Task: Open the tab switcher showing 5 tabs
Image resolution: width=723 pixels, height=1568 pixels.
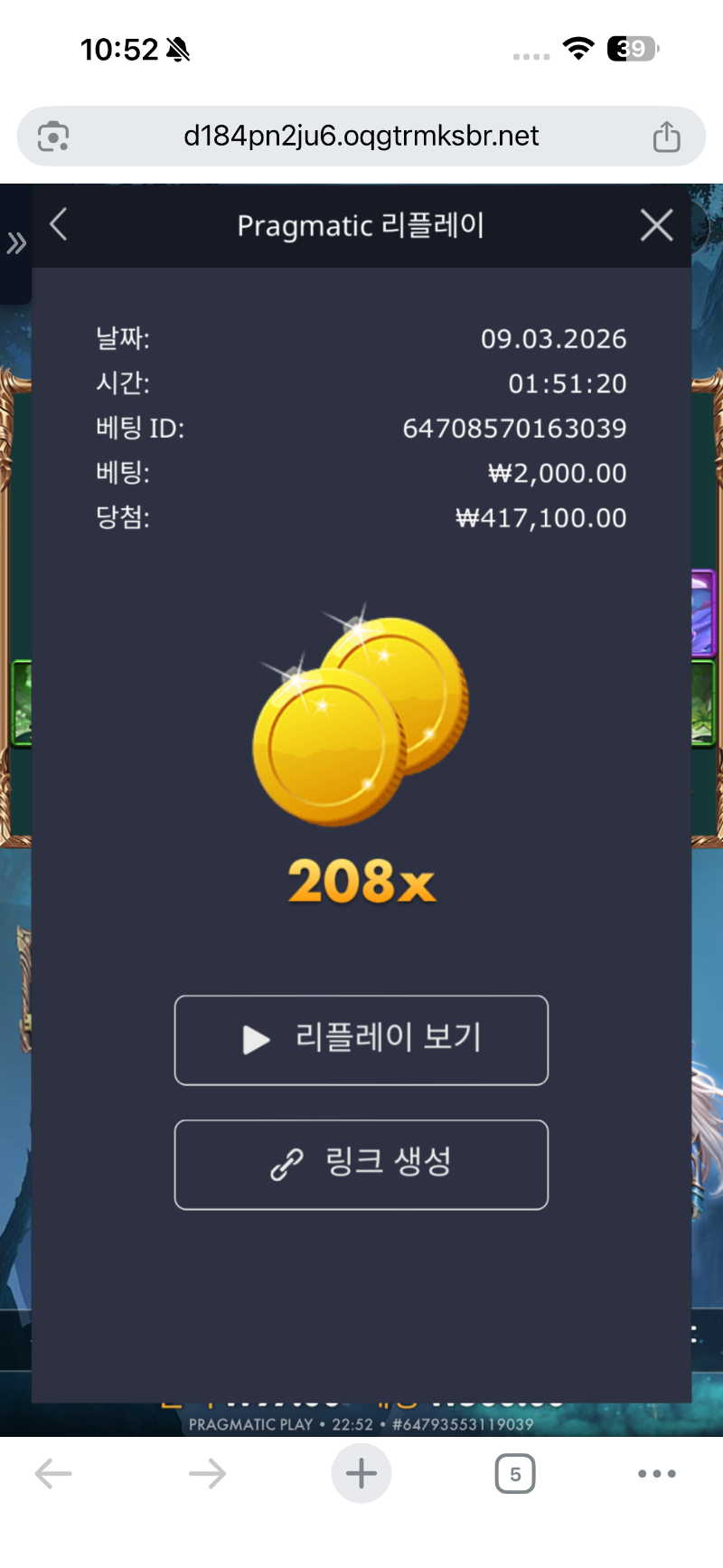Action: coord(515,1474)
